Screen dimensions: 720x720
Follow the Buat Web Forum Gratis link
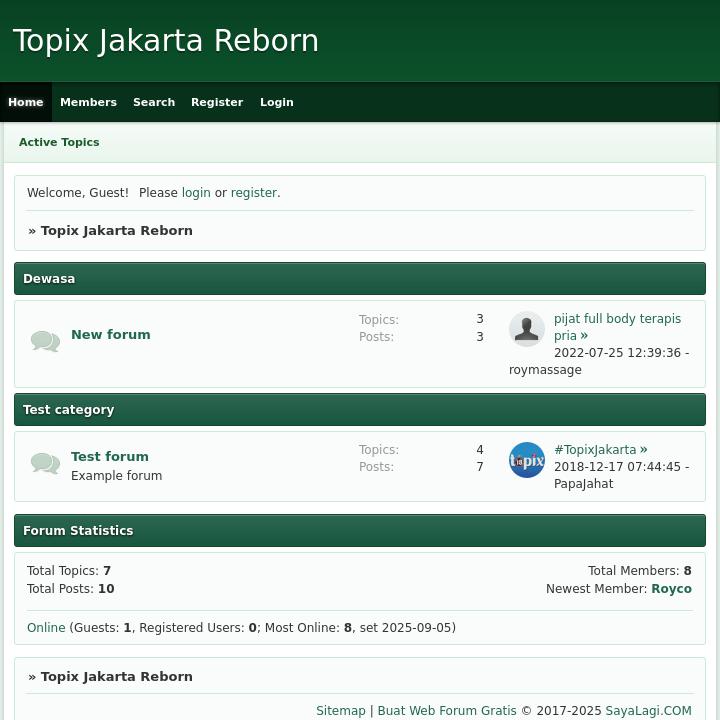[x=447, y=711]
